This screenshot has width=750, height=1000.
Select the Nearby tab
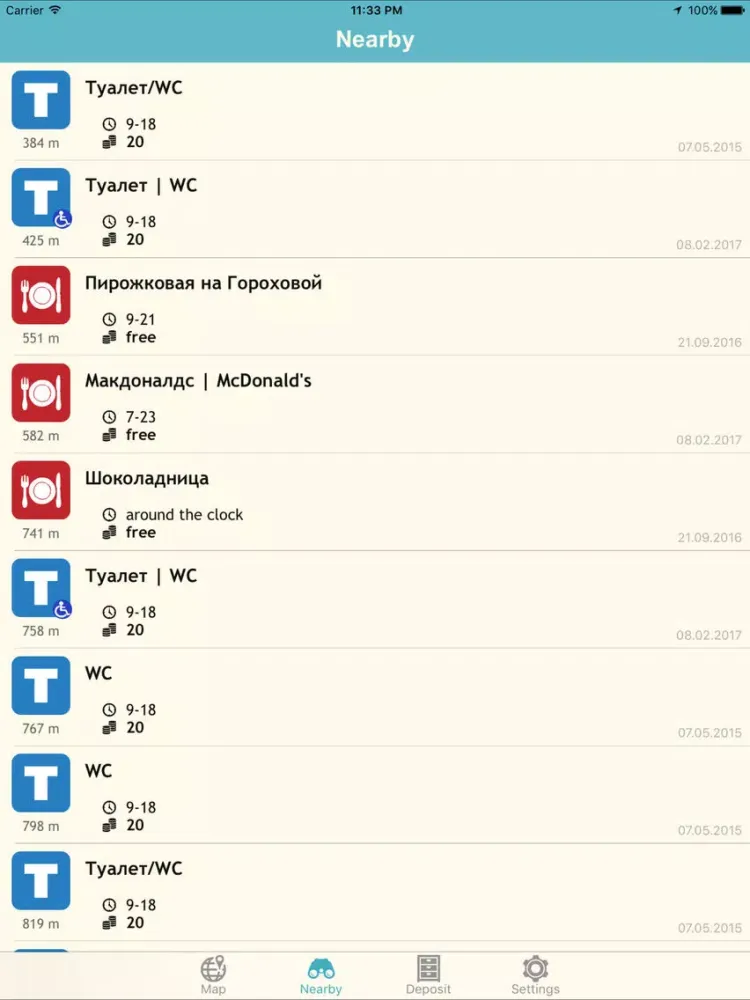(x=321, y=975)
